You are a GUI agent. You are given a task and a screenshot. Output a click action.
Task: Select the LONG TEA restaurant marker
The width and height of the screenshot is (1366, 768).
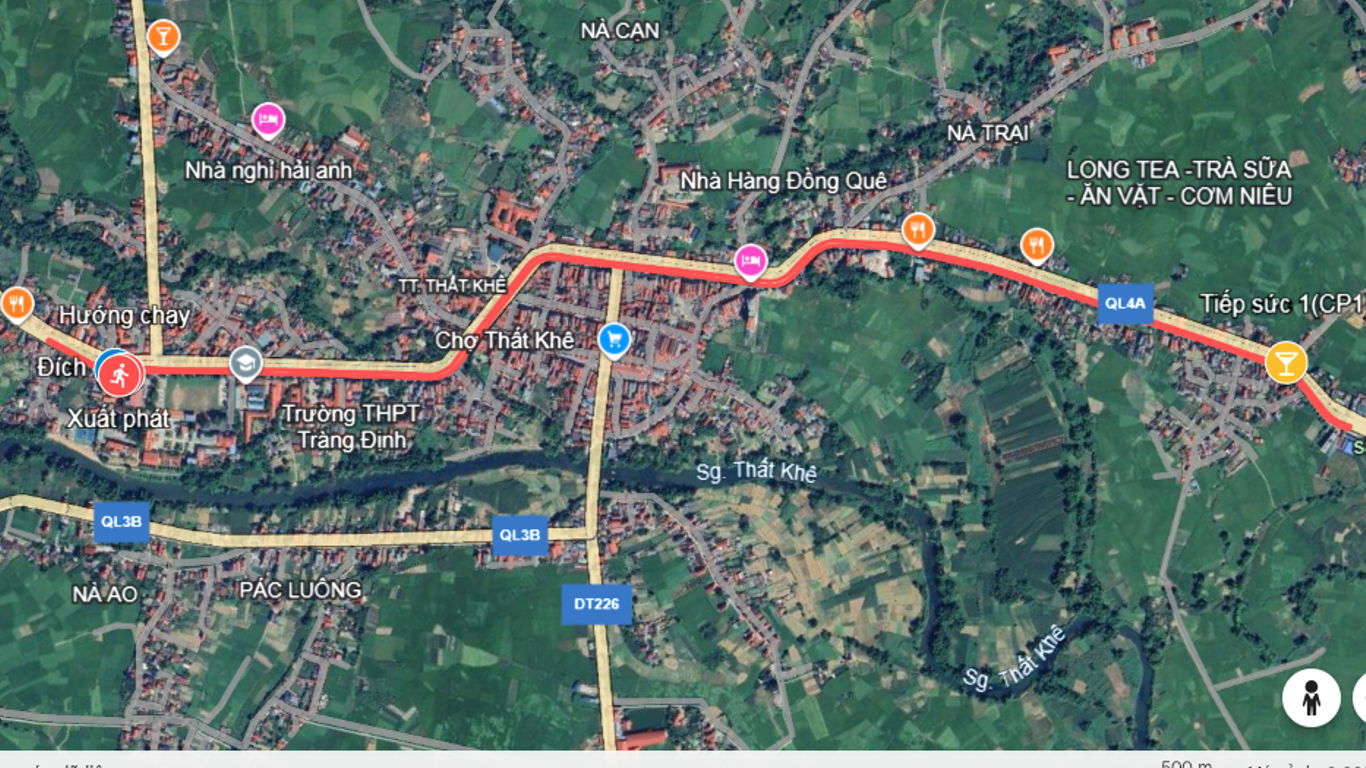1037,245
